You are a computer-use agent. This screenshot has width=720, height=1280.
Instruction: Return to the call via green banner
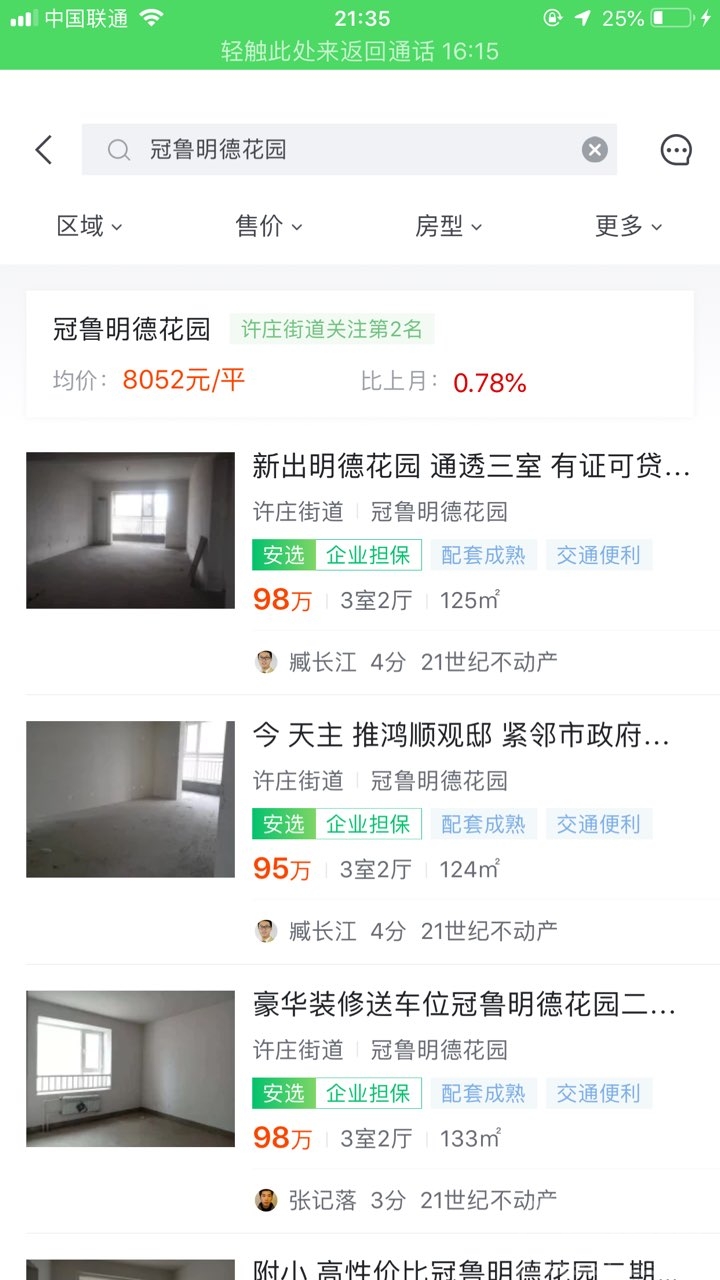coord(360,51)
